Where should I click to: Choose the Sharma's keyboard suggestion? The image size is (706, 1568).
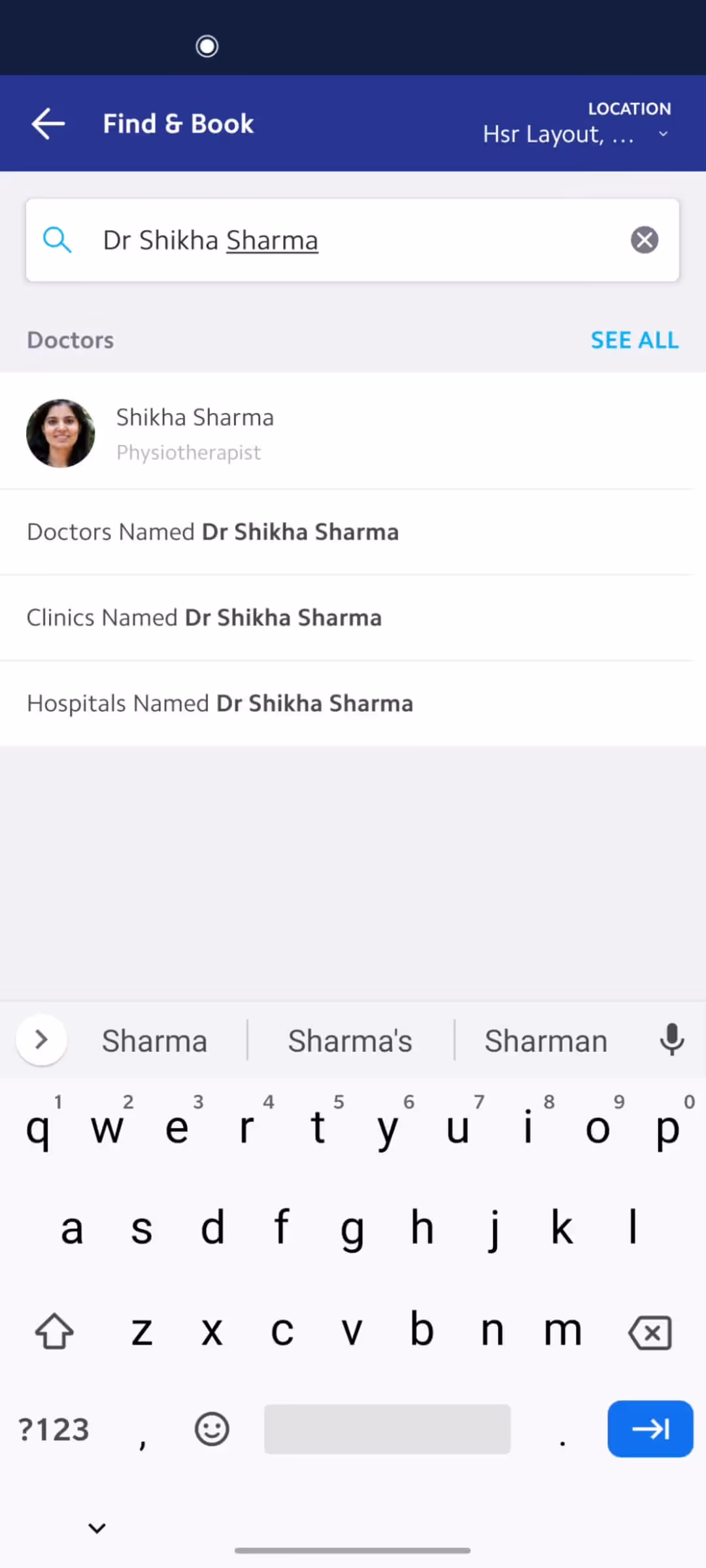pos(350,1040)
